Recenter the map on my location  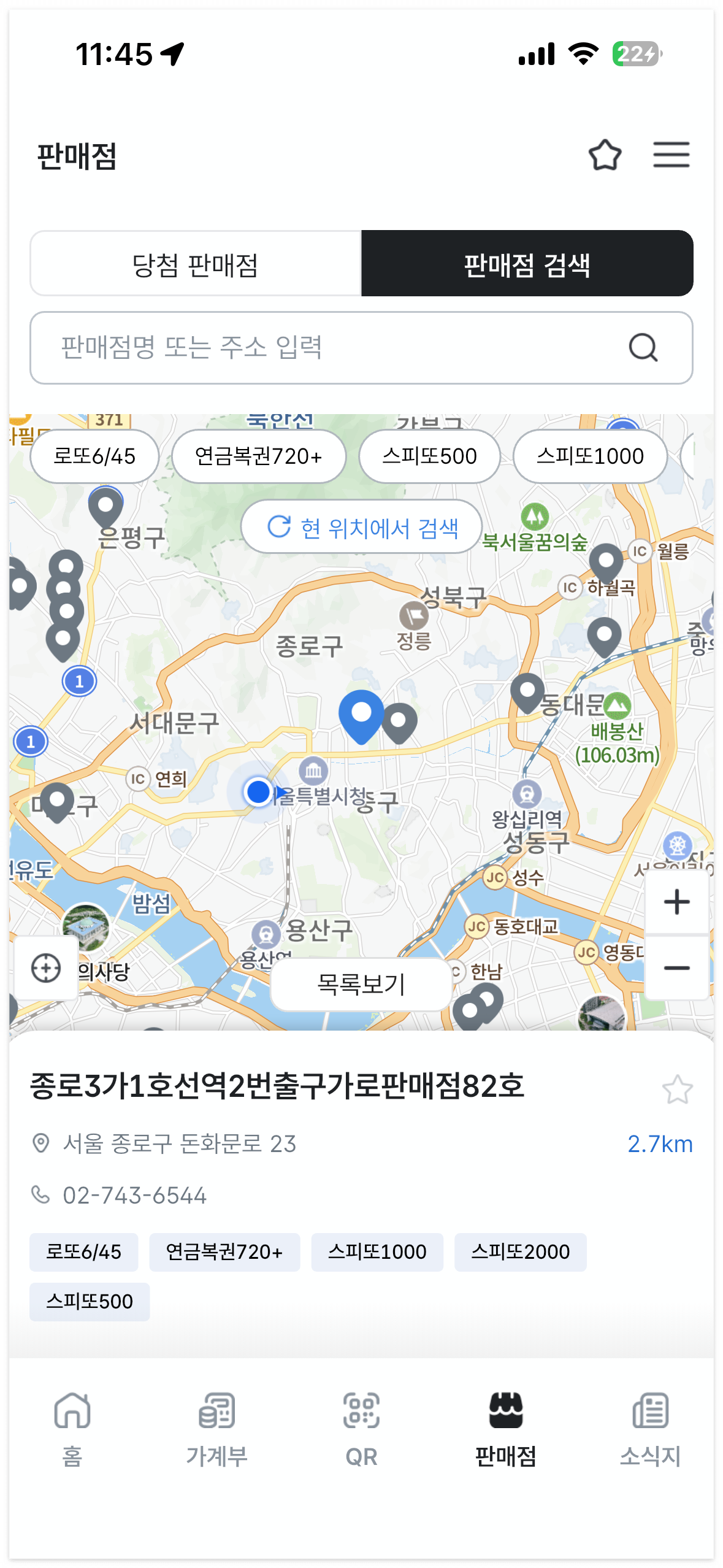46,968
